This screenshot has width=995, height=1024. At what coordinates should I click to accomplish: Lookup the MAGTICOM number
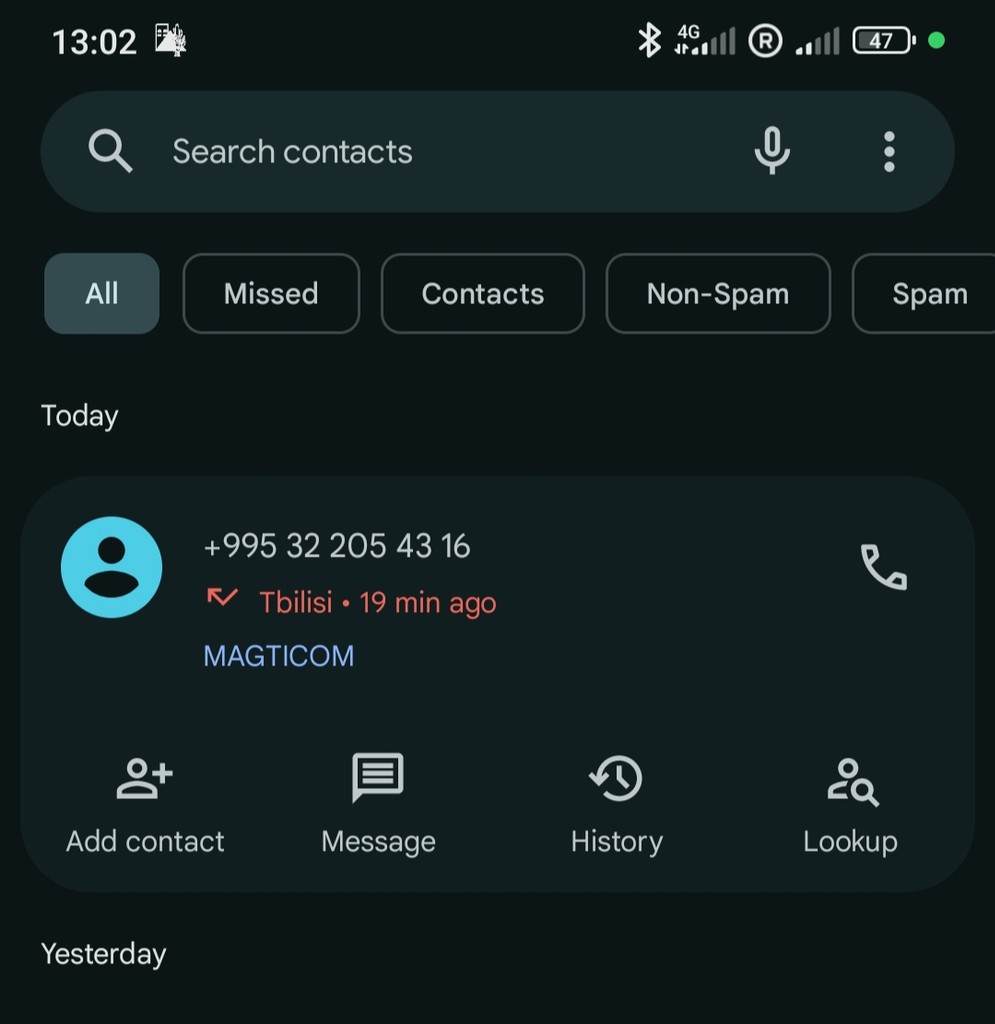(x=850, y=804)
